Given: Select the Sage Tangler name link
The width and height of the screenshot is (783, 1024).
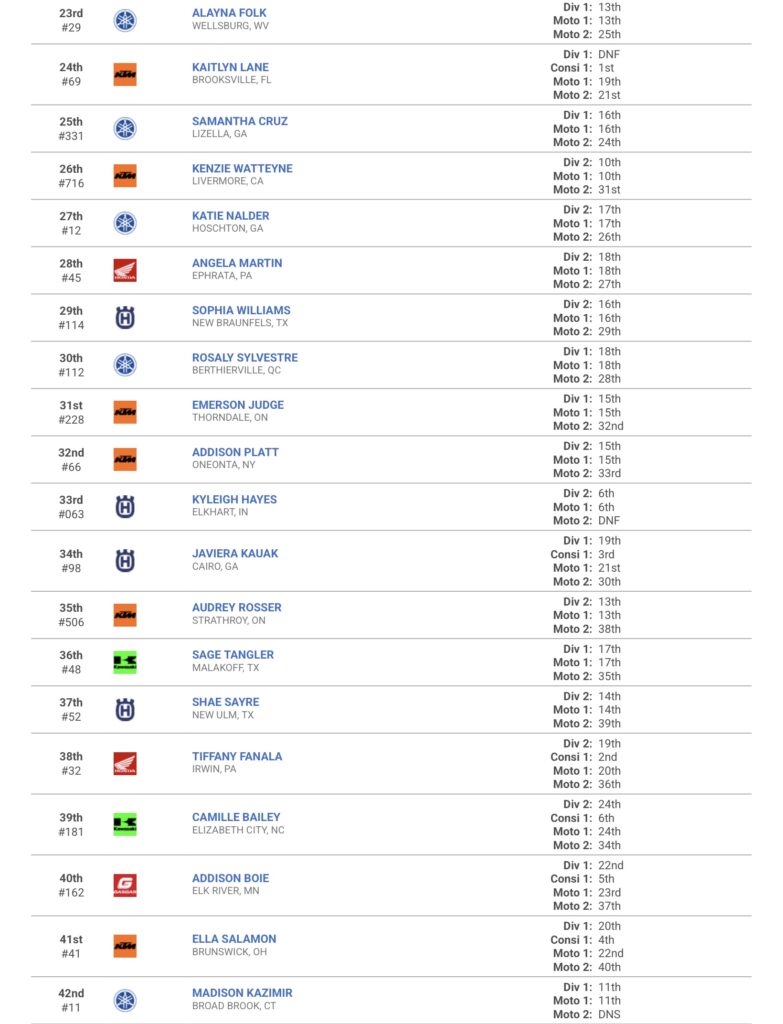Looking at the screenshot, I should 232,655.
